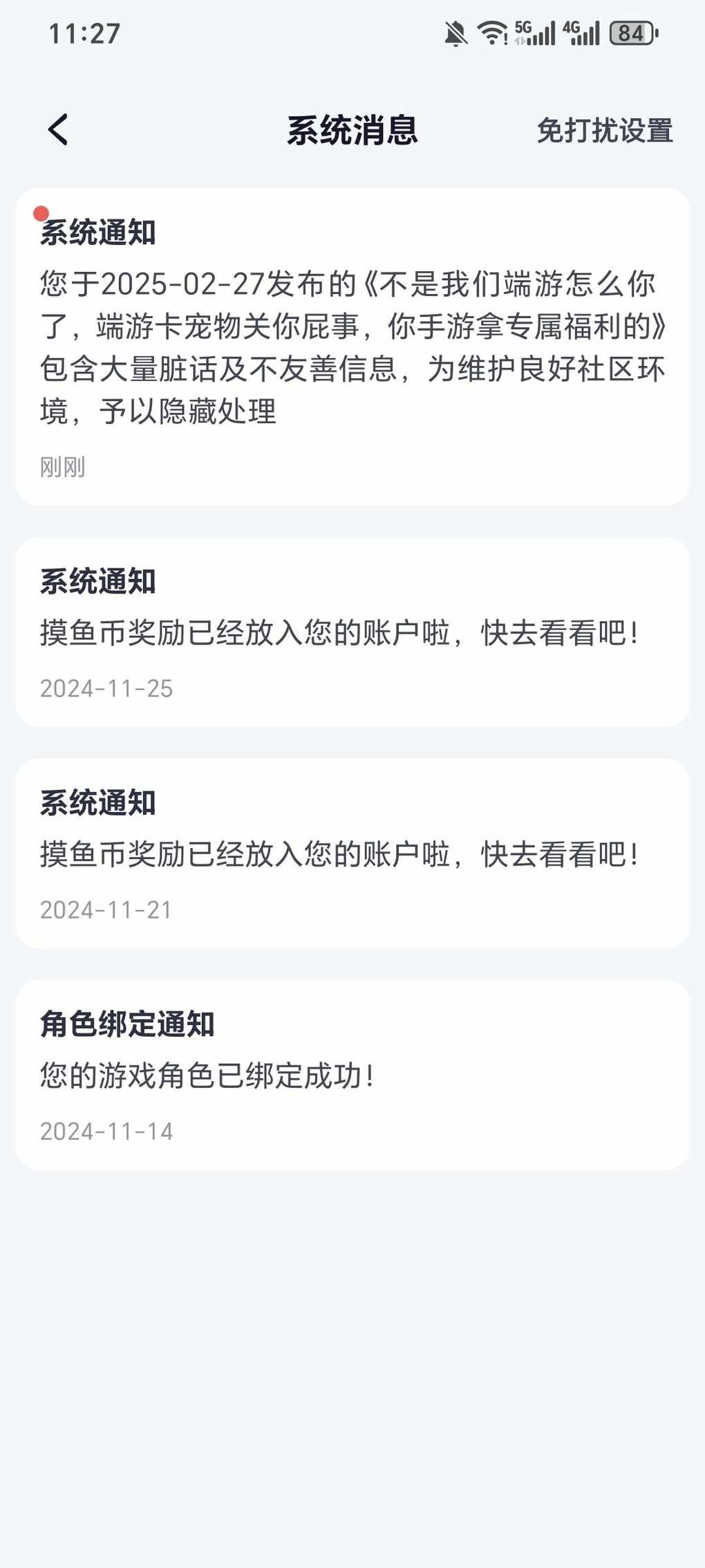Open the unread notice about the hidden 2025-02-27 post

click(352, 347)
